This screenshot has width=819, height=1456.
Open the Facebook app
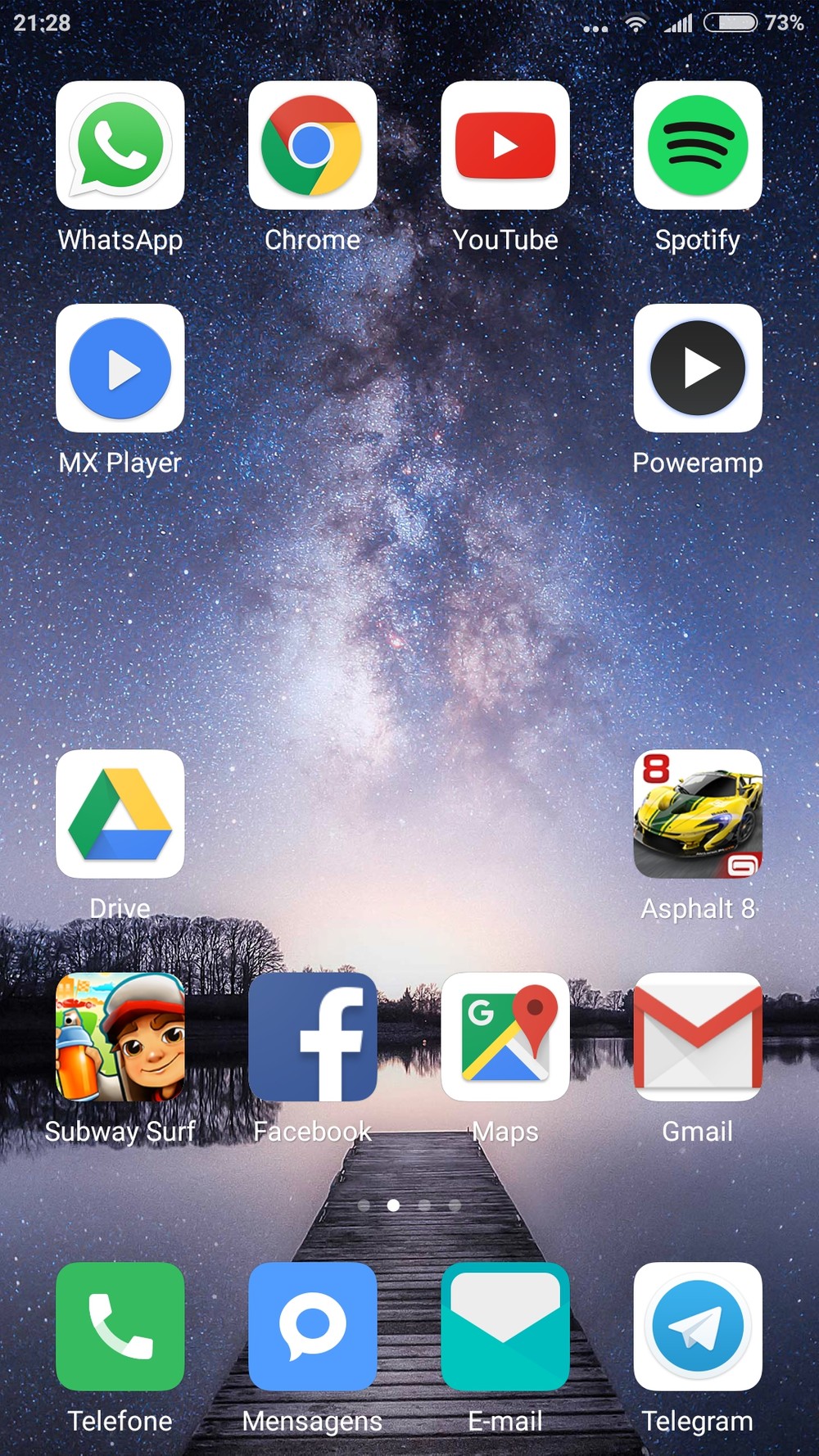312,1037
